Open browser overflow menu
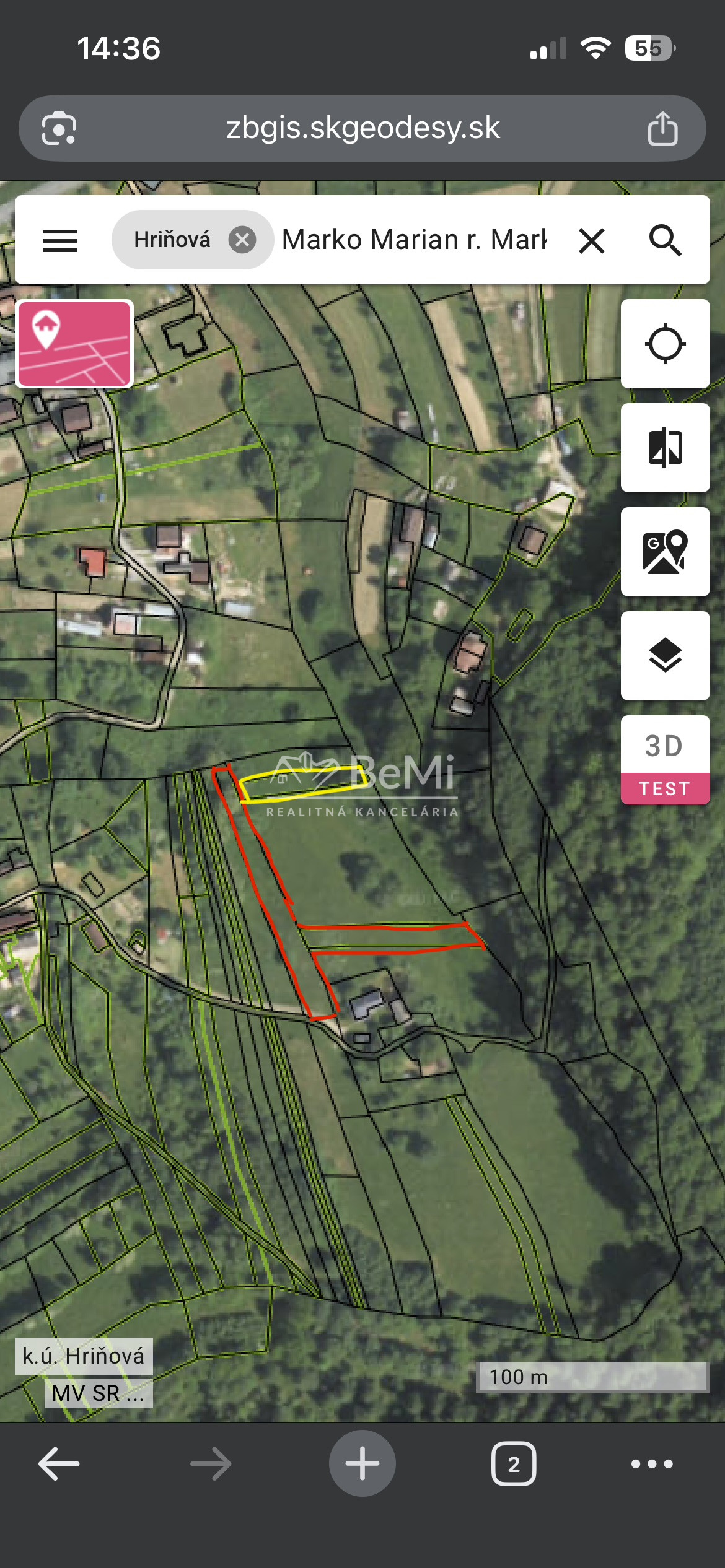 pos(652,1464)
